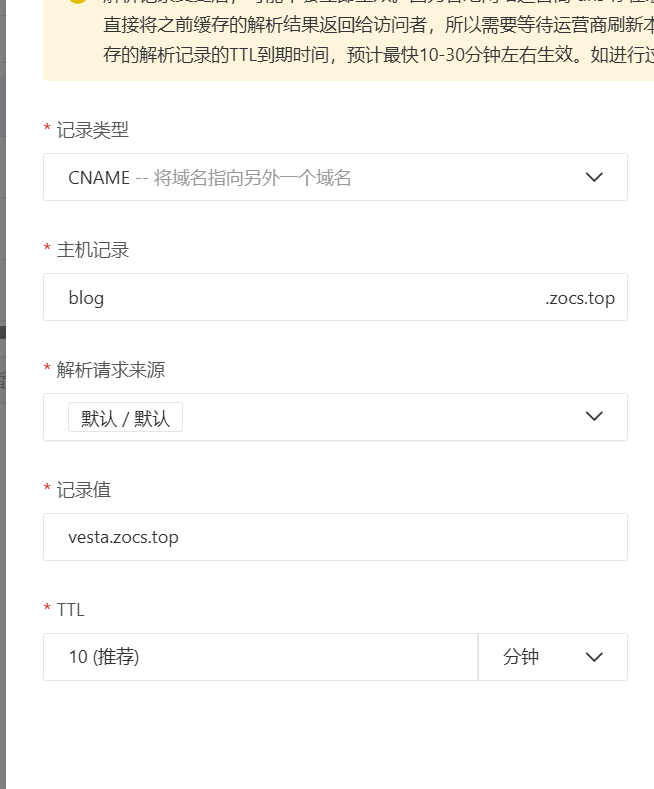
Task: Open the 记录类型 CNAME dropdown
Action: 335,177
